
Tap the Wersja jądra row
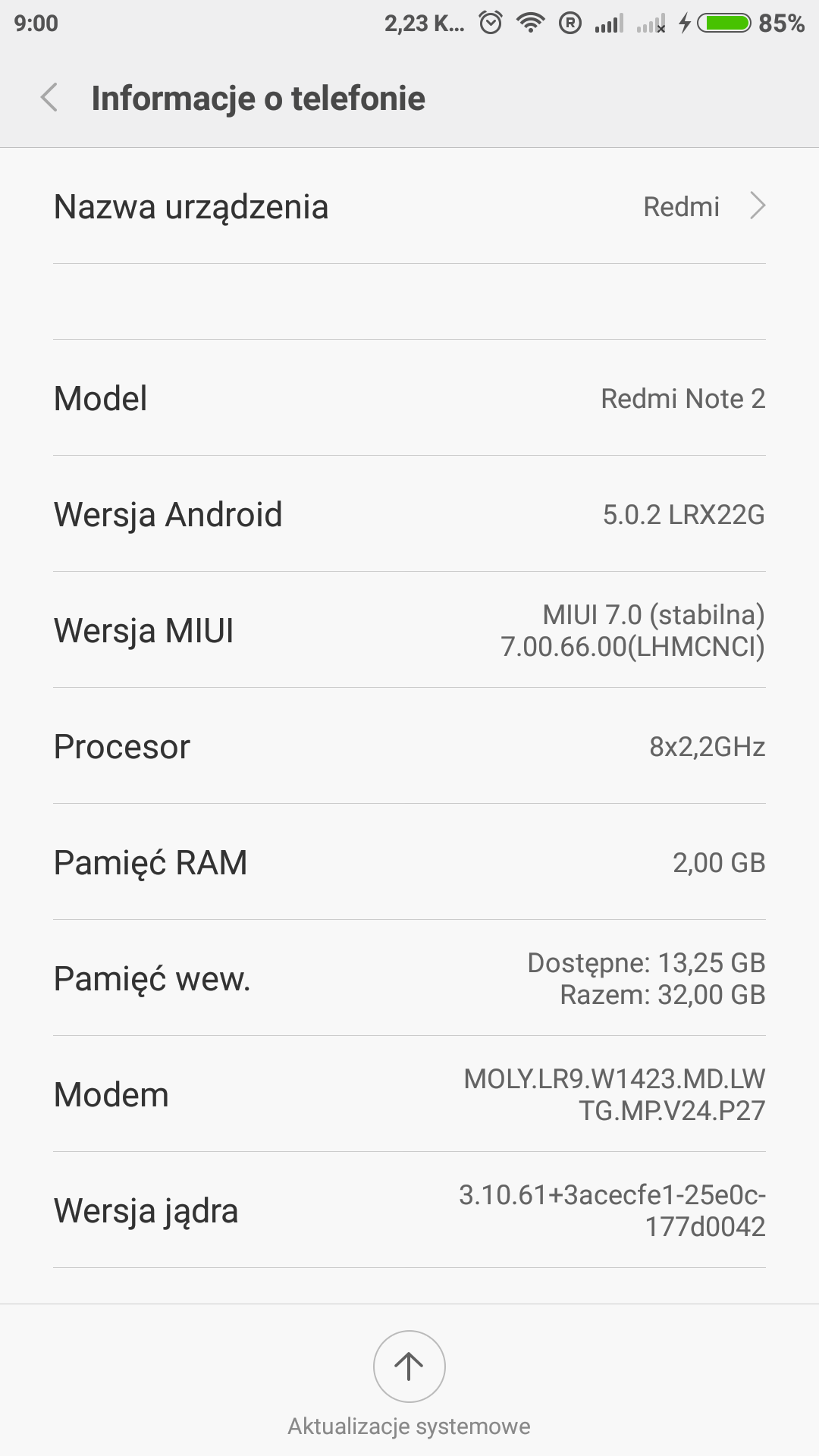click(409, 1210)
